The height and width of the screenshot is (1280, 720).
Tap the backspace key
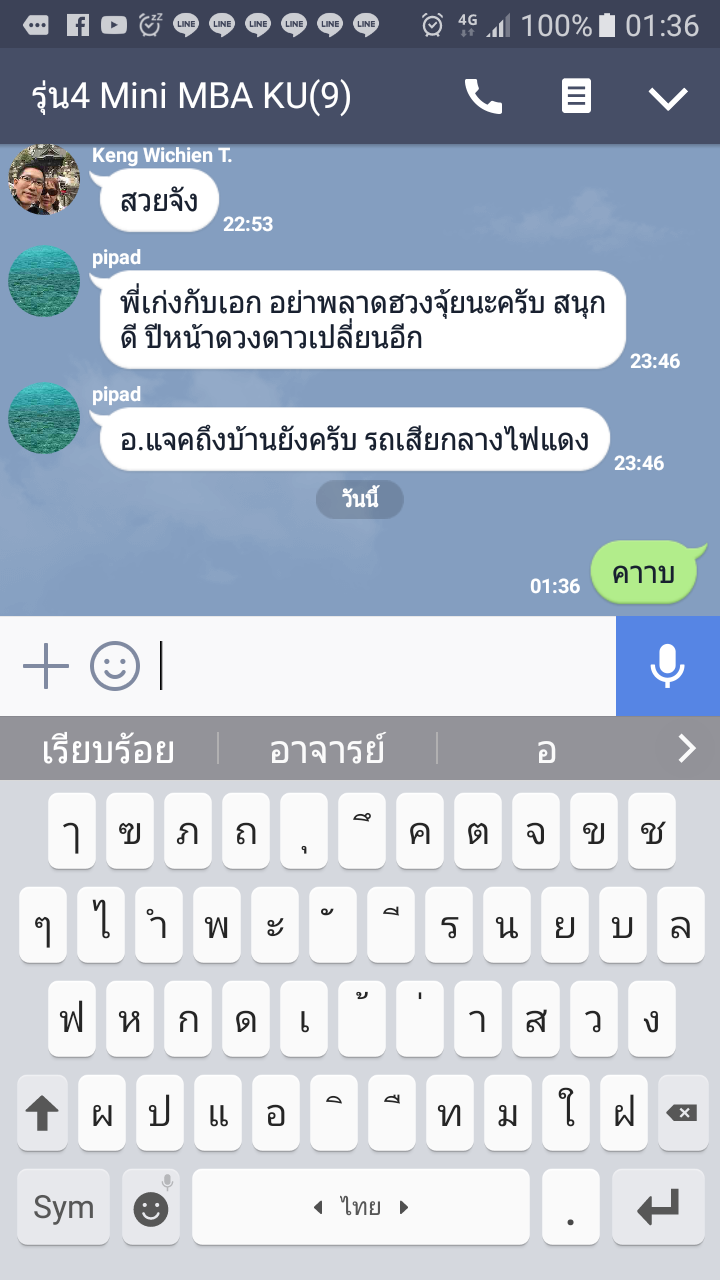[x=681, y=1113]
